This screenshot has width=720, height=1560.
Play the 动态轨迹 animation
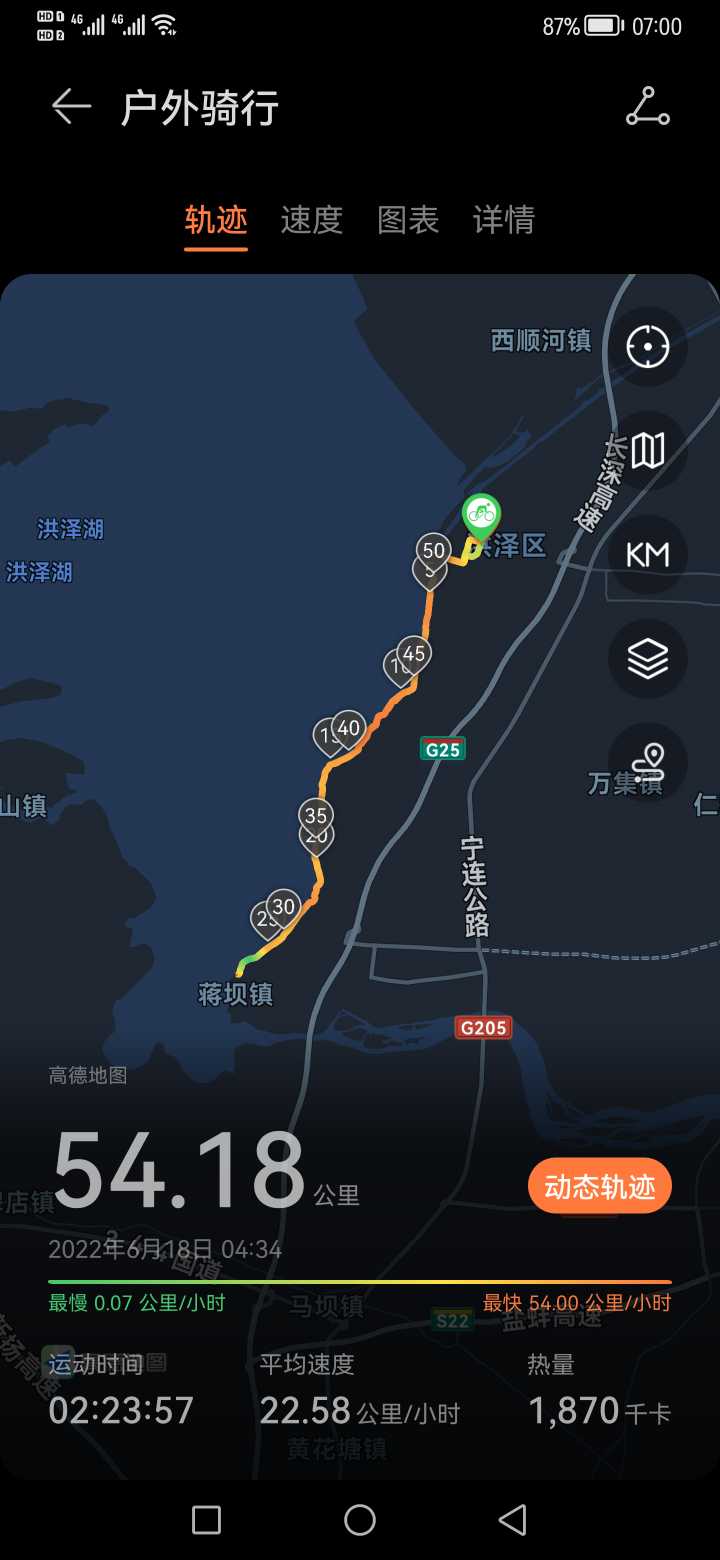(600, 1186)
